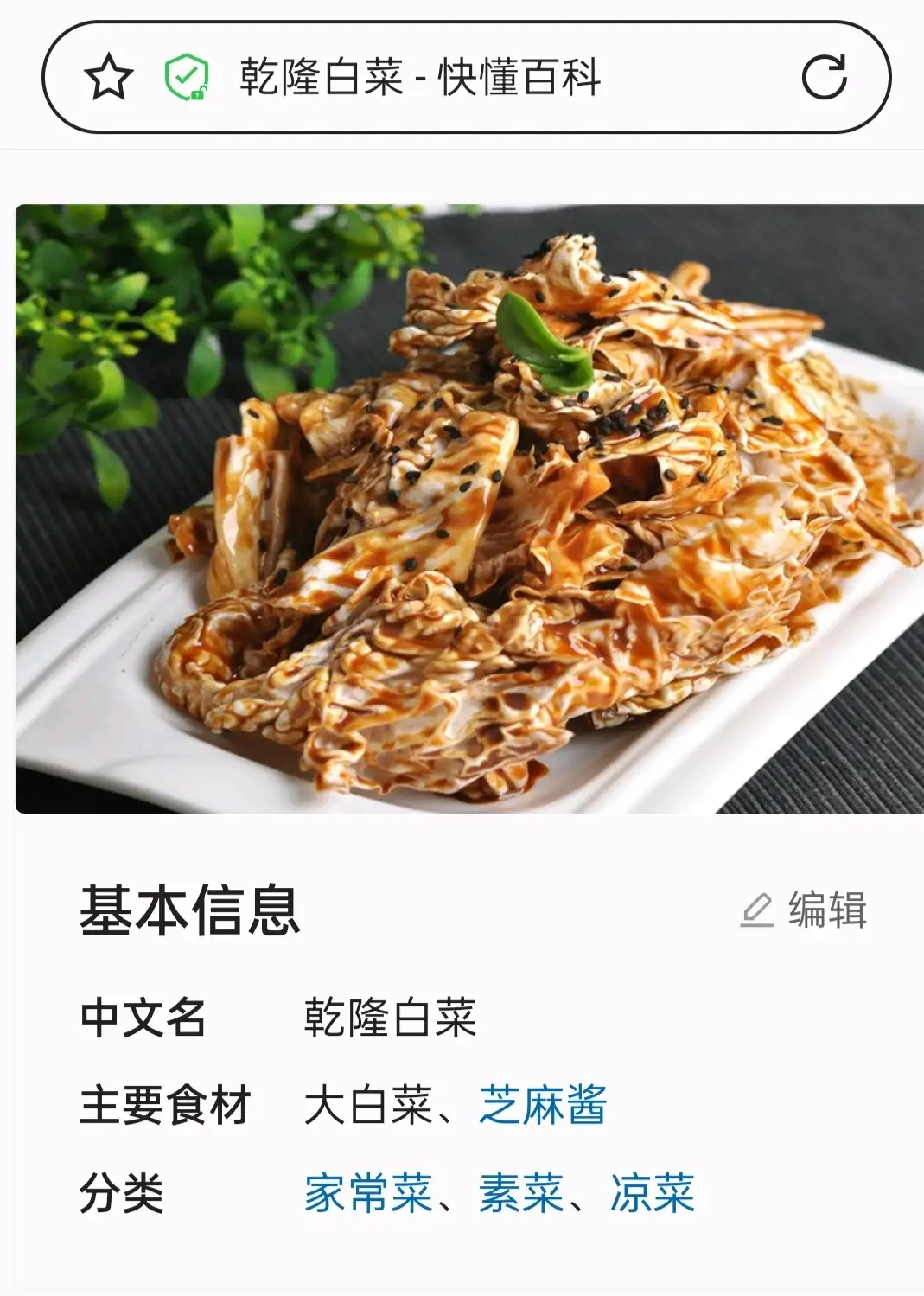Open the 家常菜 category link

click(x=368, y=1193)
